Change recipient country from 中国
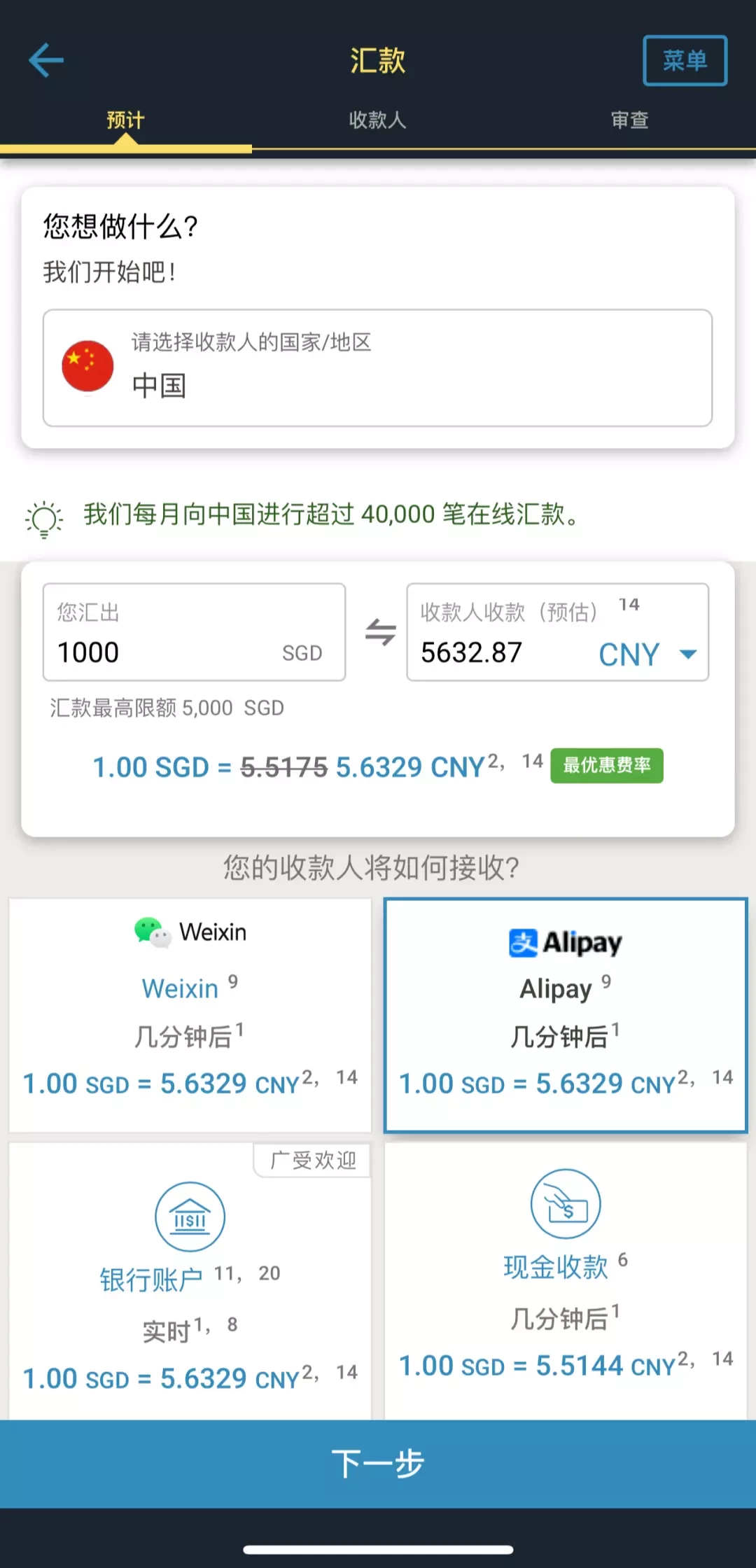The width and height of the screenshot is (756, 1568). click(x=377, y=367)
